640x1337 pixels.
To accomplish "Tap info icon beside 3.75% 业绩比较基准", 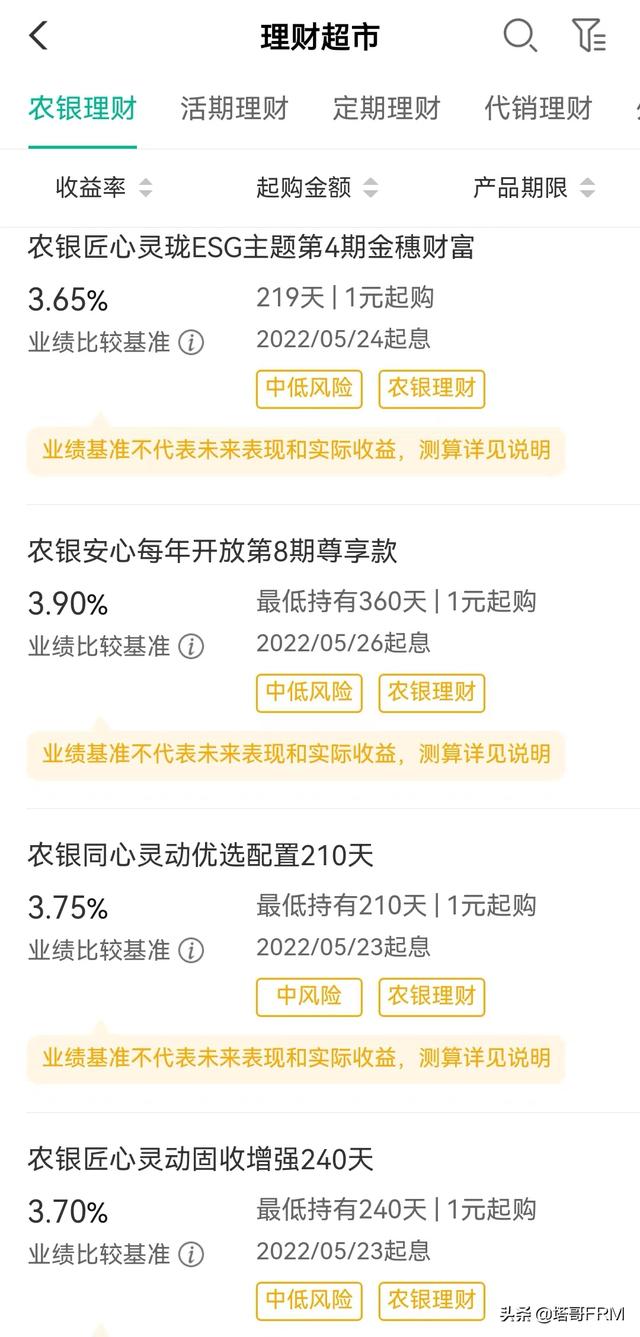I will [x=191, y=950].
